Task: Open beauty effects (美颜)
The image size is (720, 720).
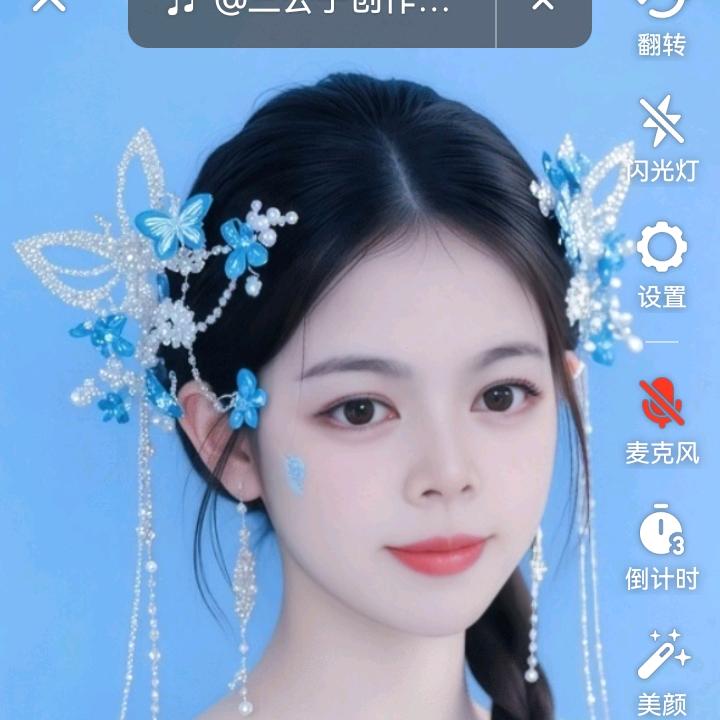Action: pyautogui.click(x=662, y=672)
